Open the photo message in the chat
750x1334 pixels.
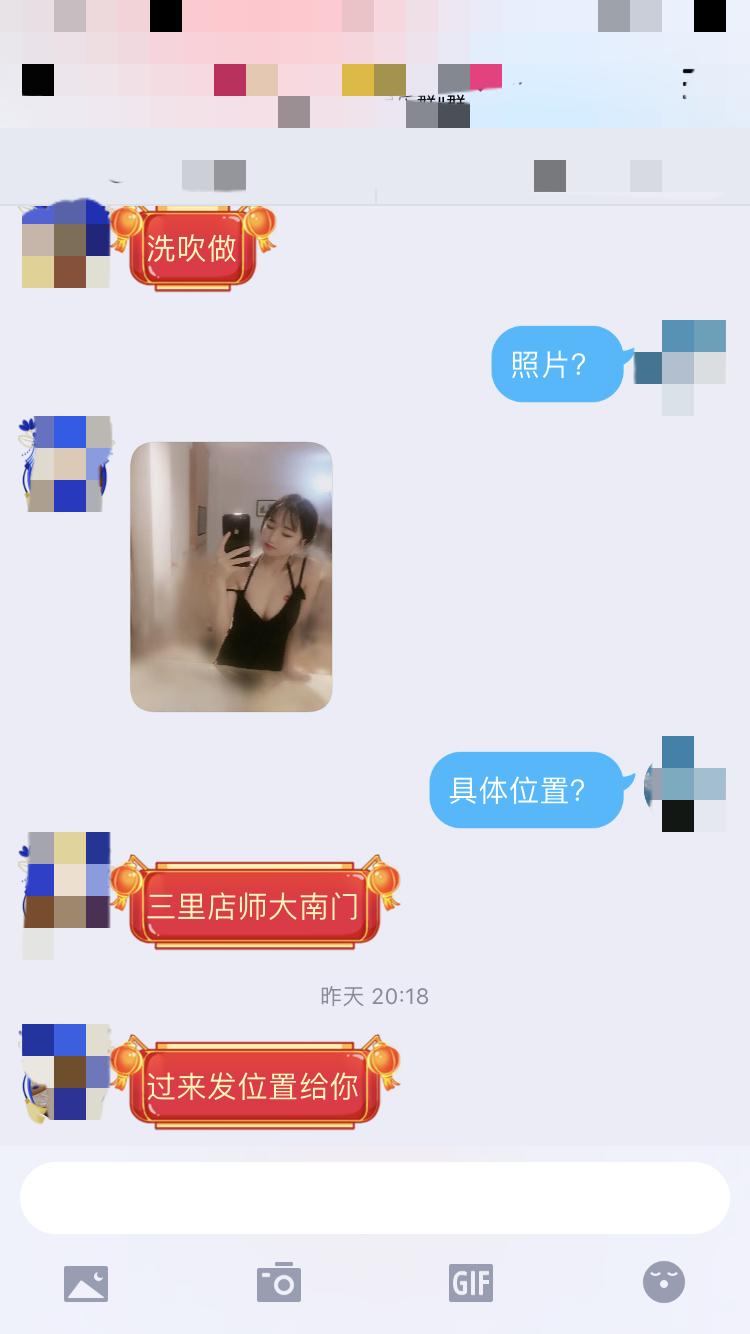click(x=231, y=577)
